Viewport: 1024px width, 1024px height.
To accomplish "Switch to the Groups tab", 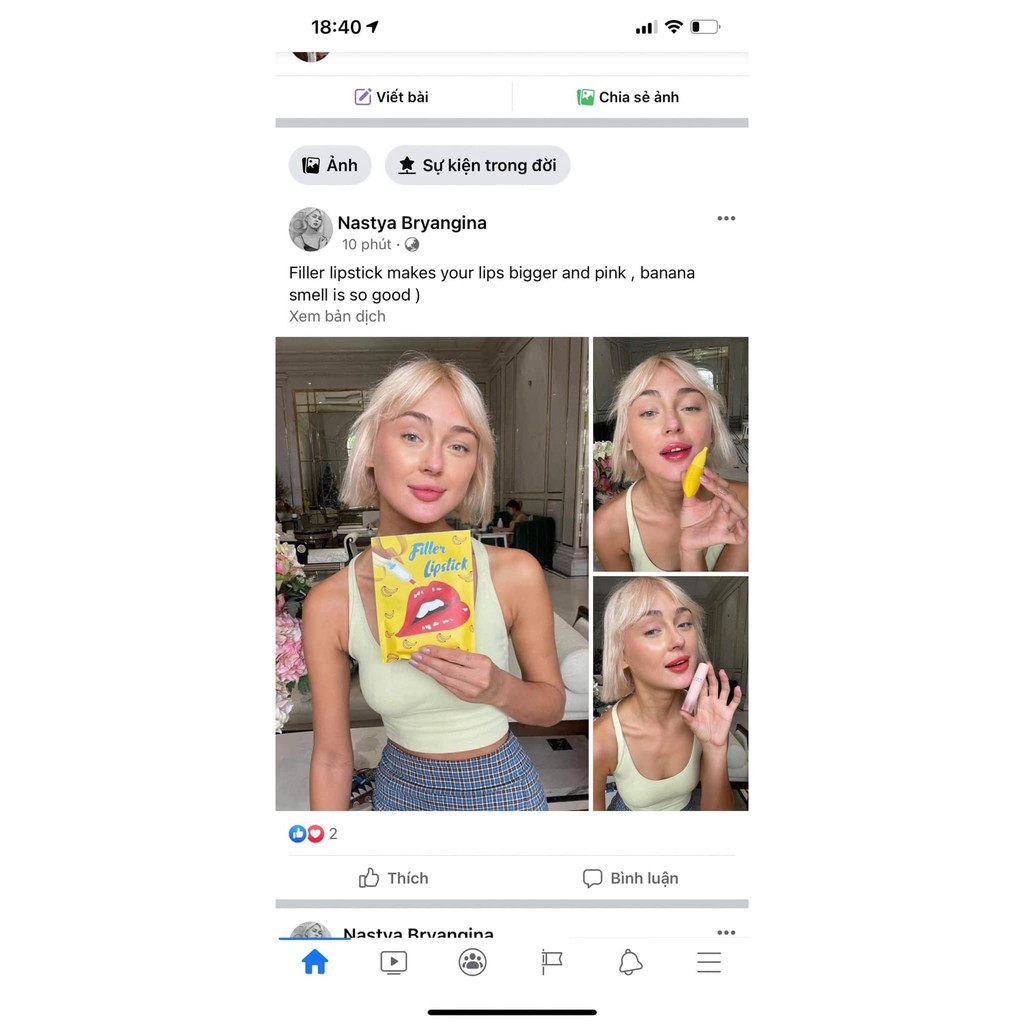I will coord(472,962).
